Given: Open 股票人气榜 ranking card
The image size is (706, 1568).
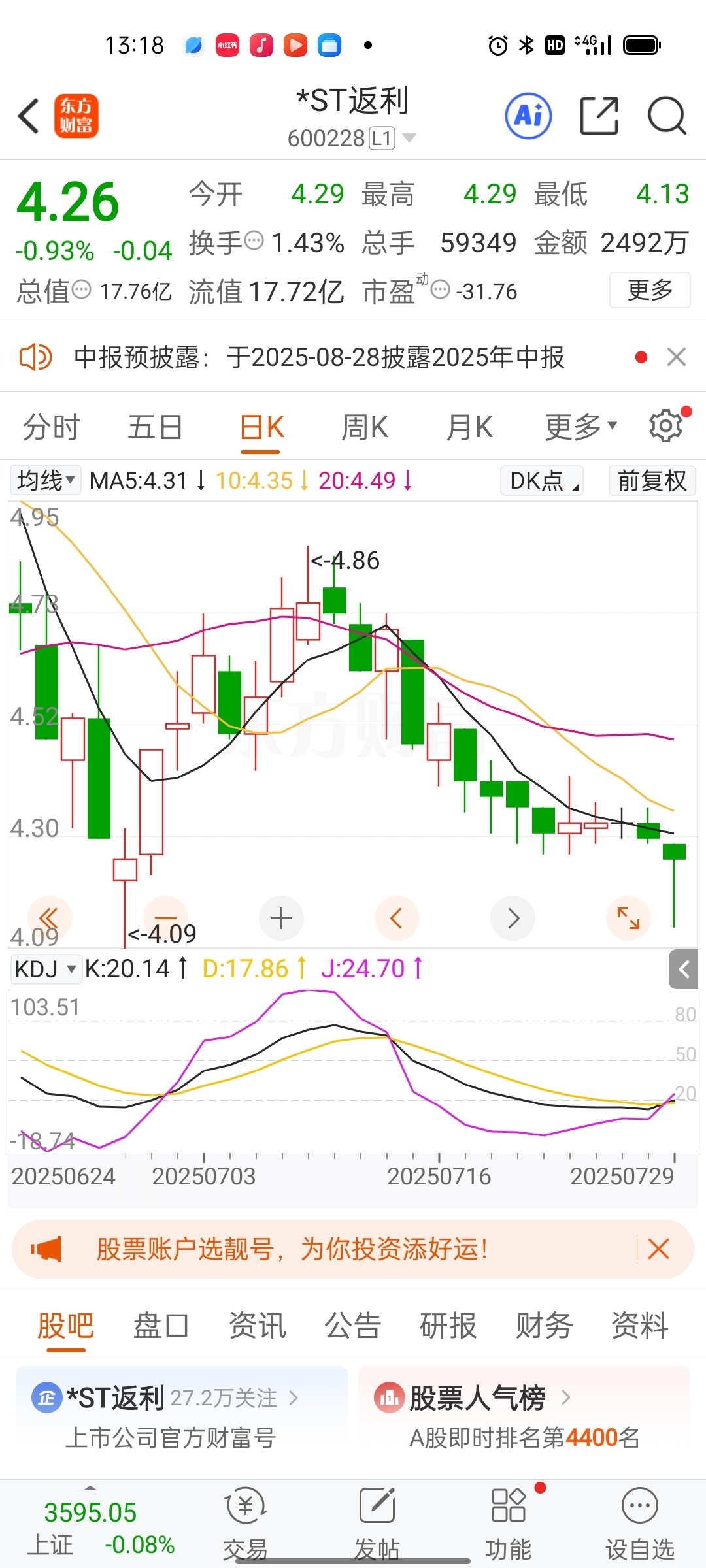Looking at the screenshot, I should tap(524, 1416).
